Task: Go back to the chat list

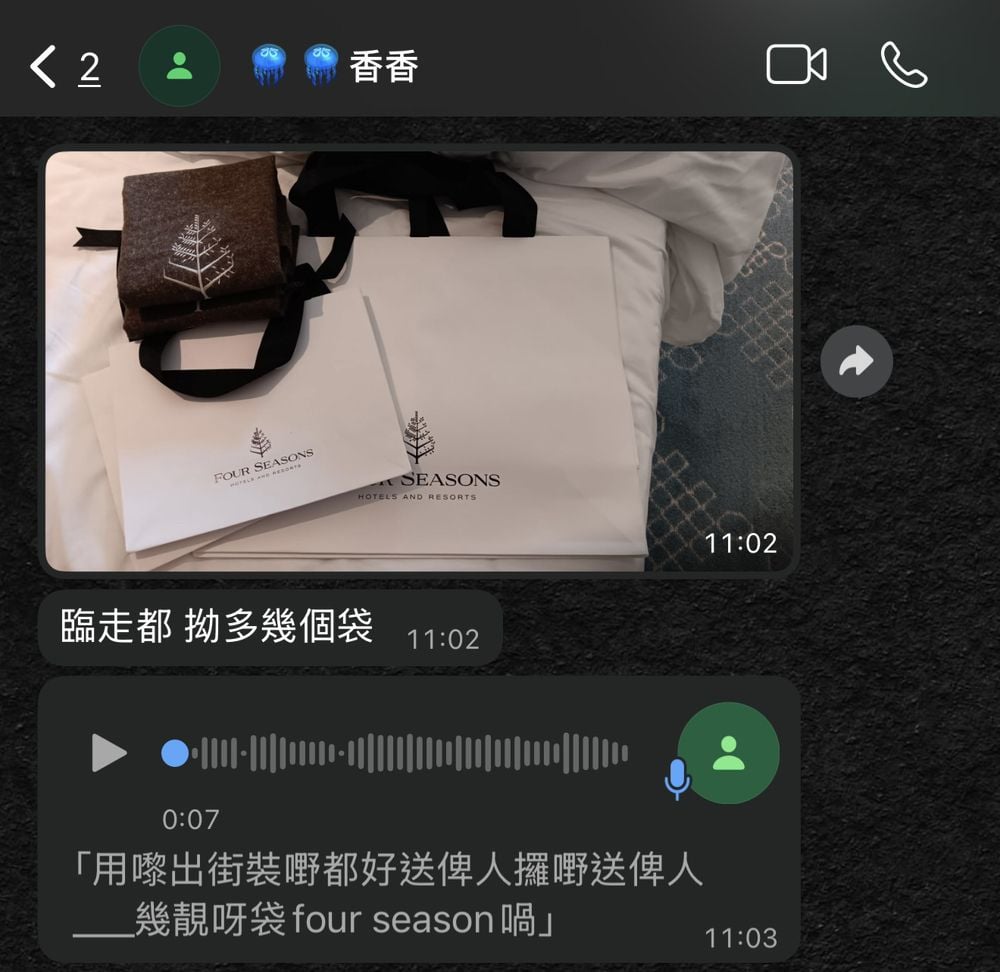Action: pyautogui.click(x=45, y=67)
